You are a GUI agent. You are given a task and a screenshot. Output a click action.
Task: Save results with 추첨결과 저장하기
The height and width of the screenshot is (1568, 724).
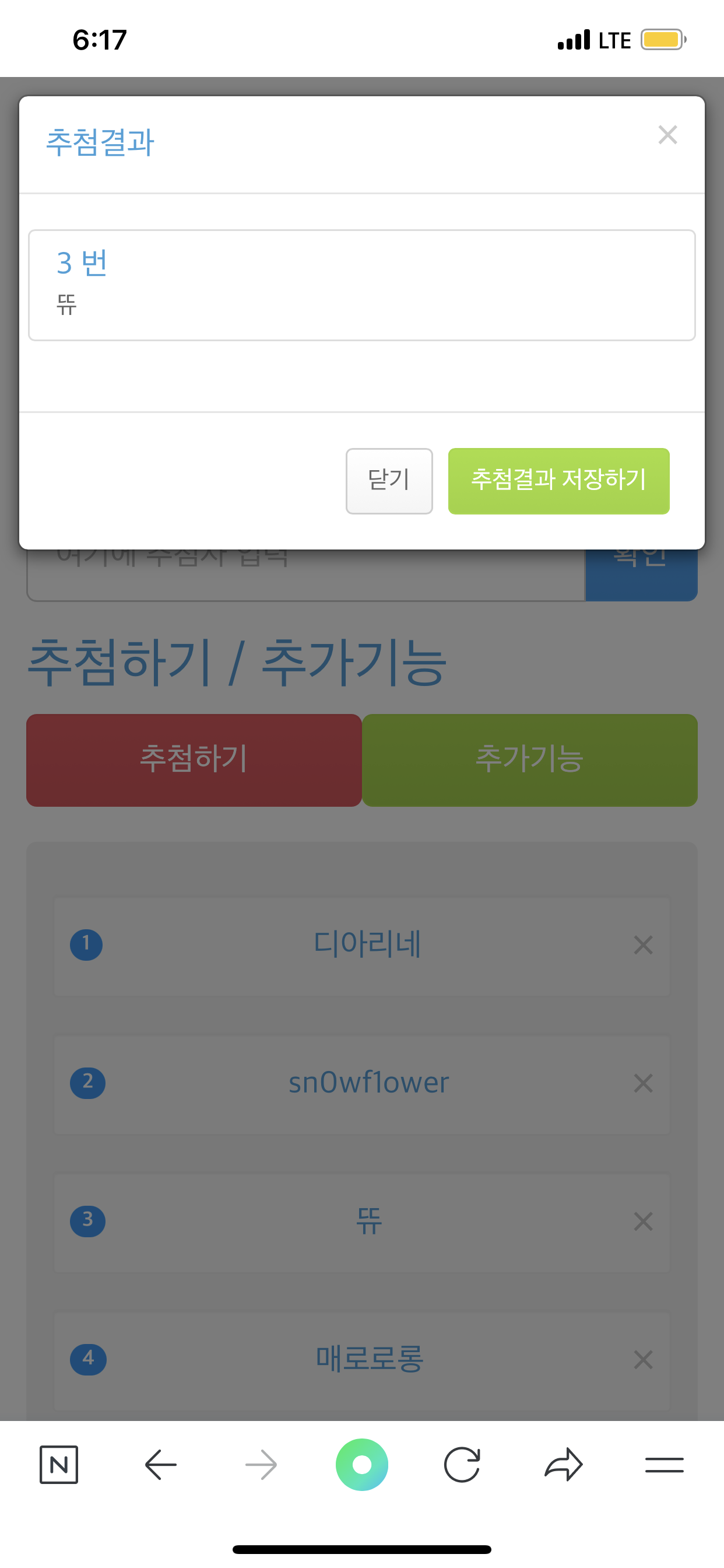pos(558,481)
